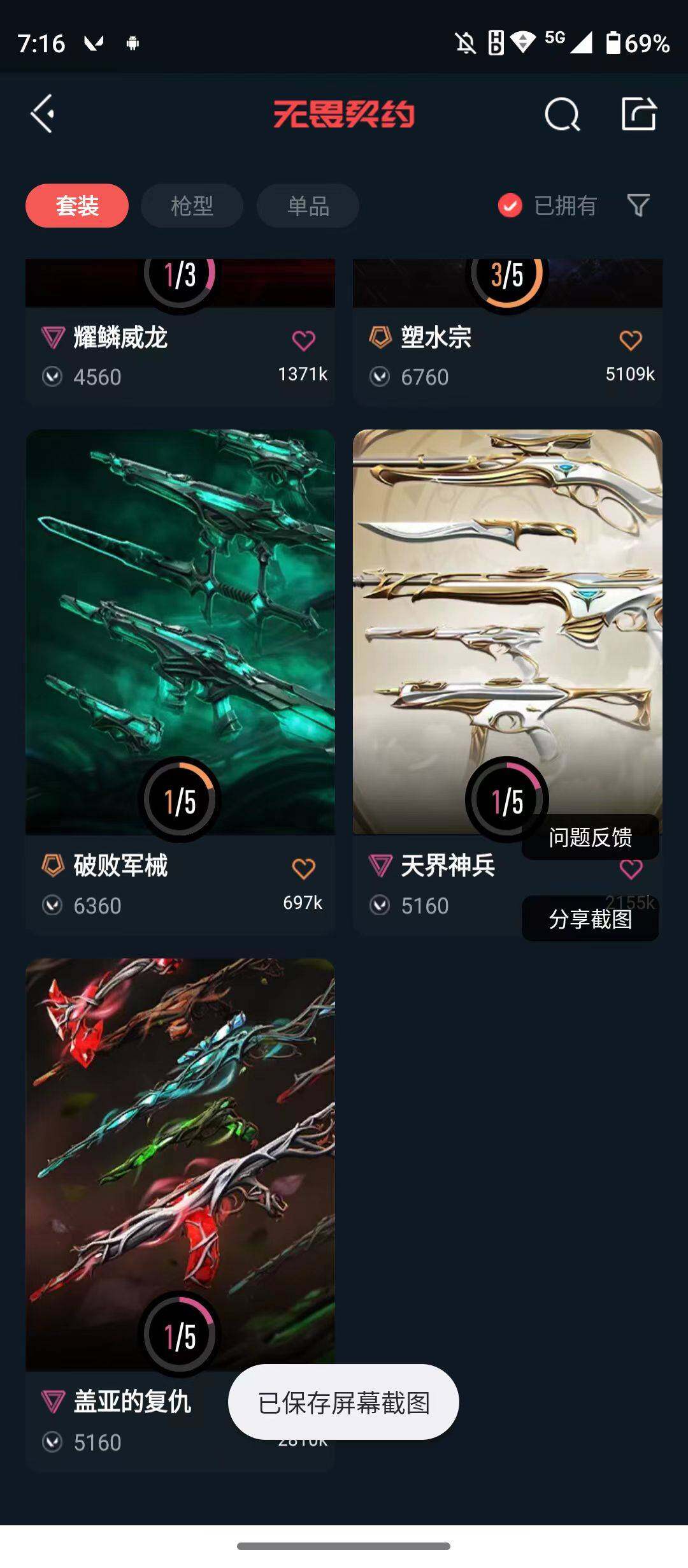Like the 塑水宗 bundle with the heart
688x1568 pixels.
pos(631,340)
